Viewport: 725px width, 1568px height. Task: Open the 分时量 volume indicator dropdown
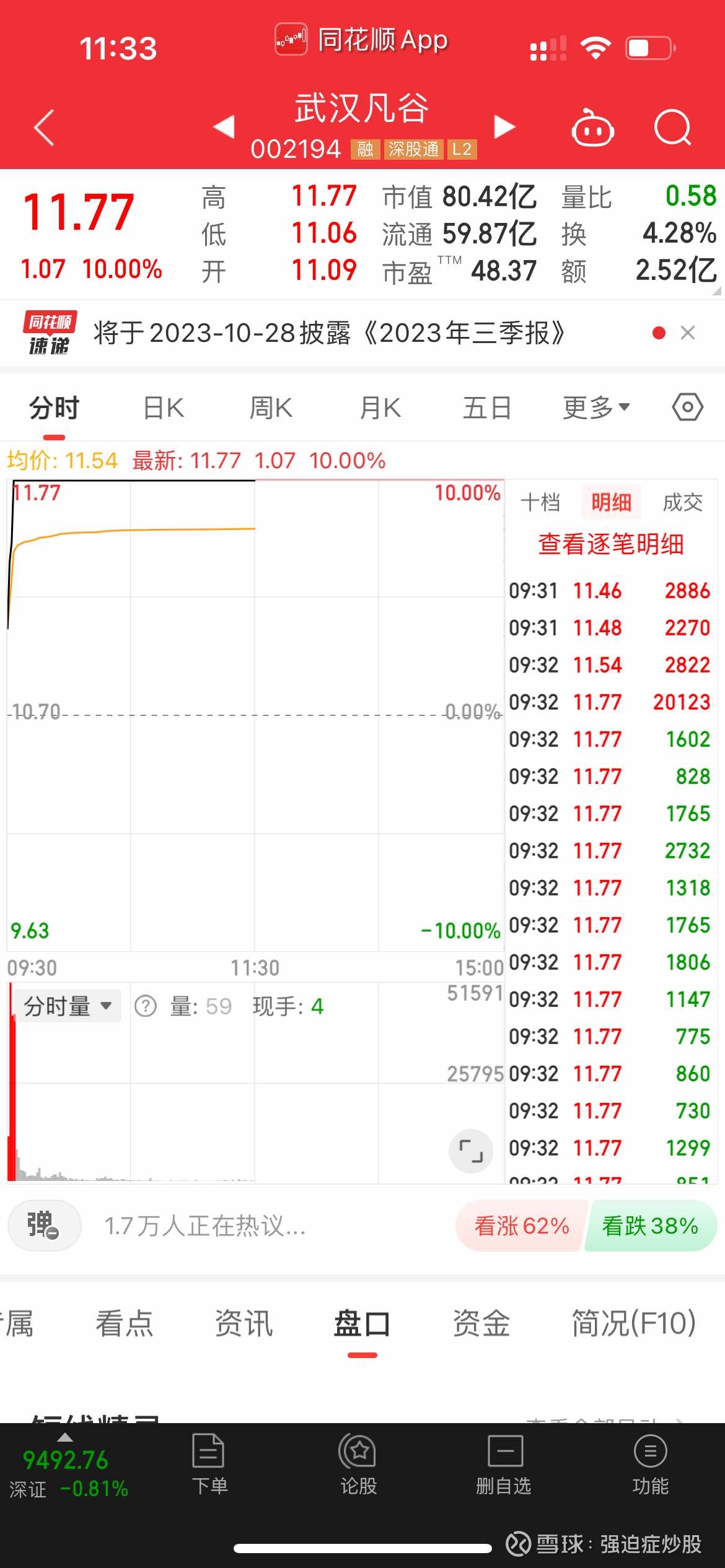coord(67,1005)
